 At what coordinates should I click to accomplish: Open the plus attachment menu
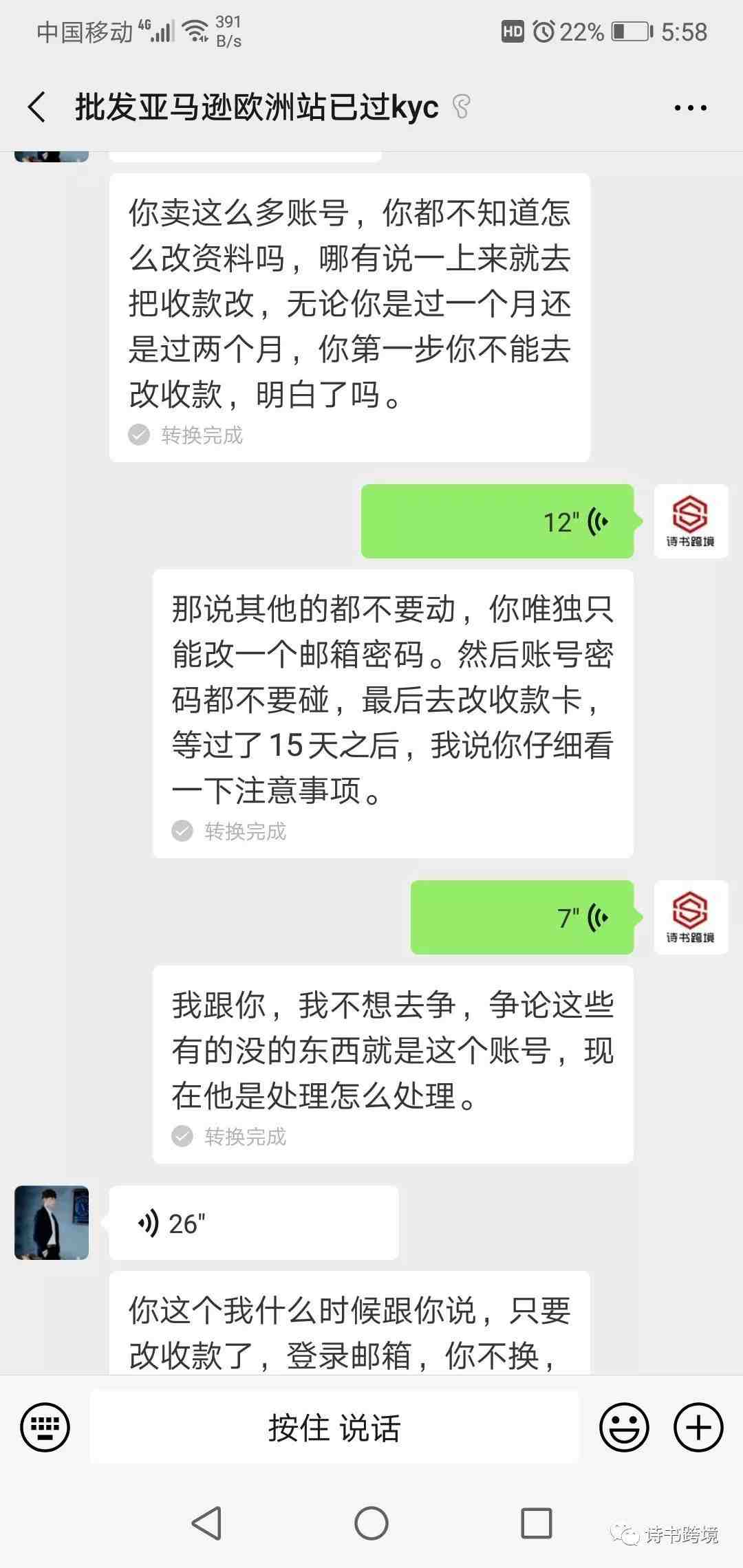[x=698, y=1428]
